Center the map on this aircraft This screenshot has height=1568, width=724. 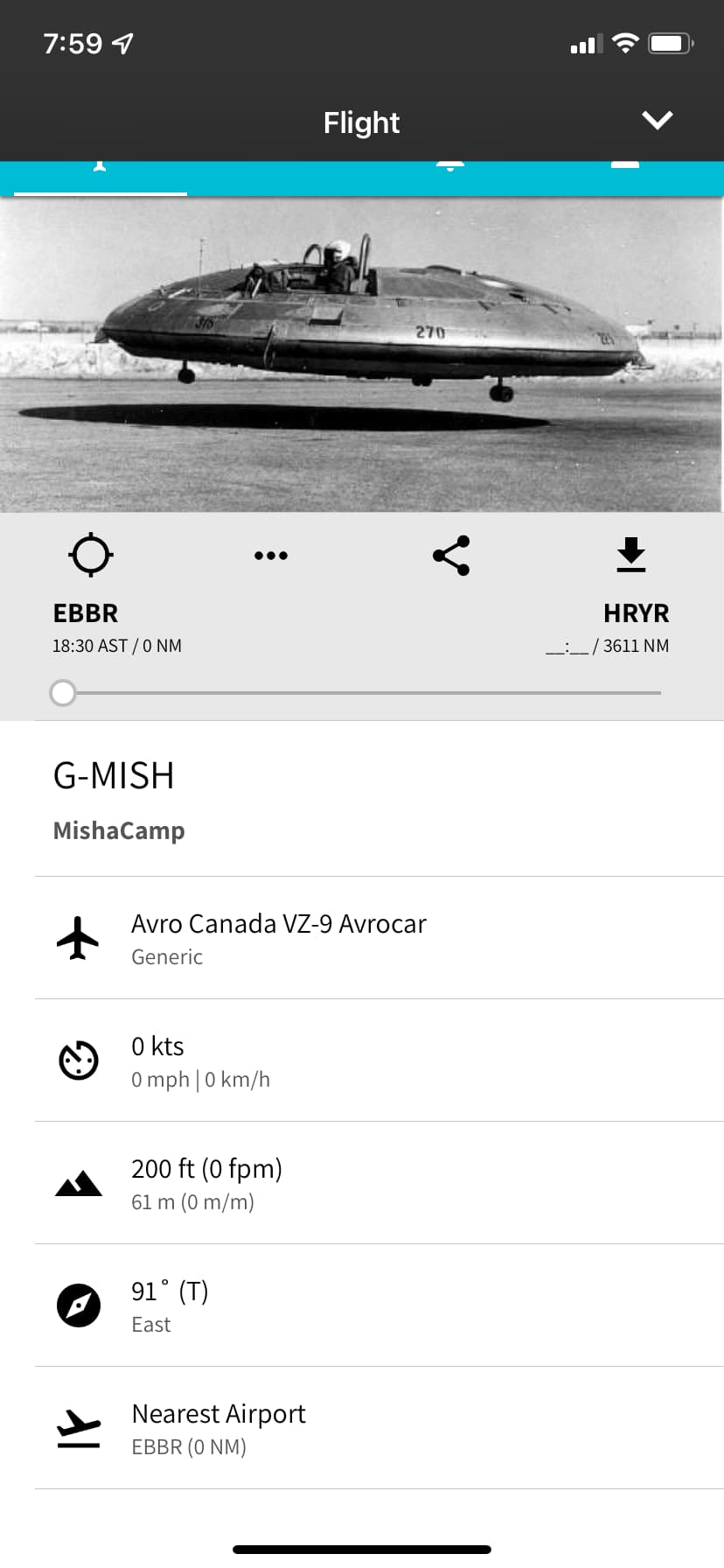tap(91, 555)
